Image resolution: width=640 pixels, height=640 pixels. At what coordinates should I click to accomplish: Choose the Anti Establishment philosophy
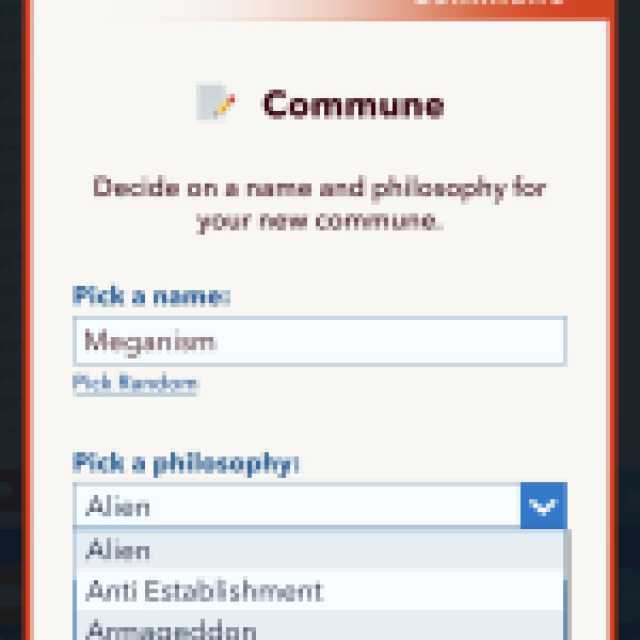[319, 591]
